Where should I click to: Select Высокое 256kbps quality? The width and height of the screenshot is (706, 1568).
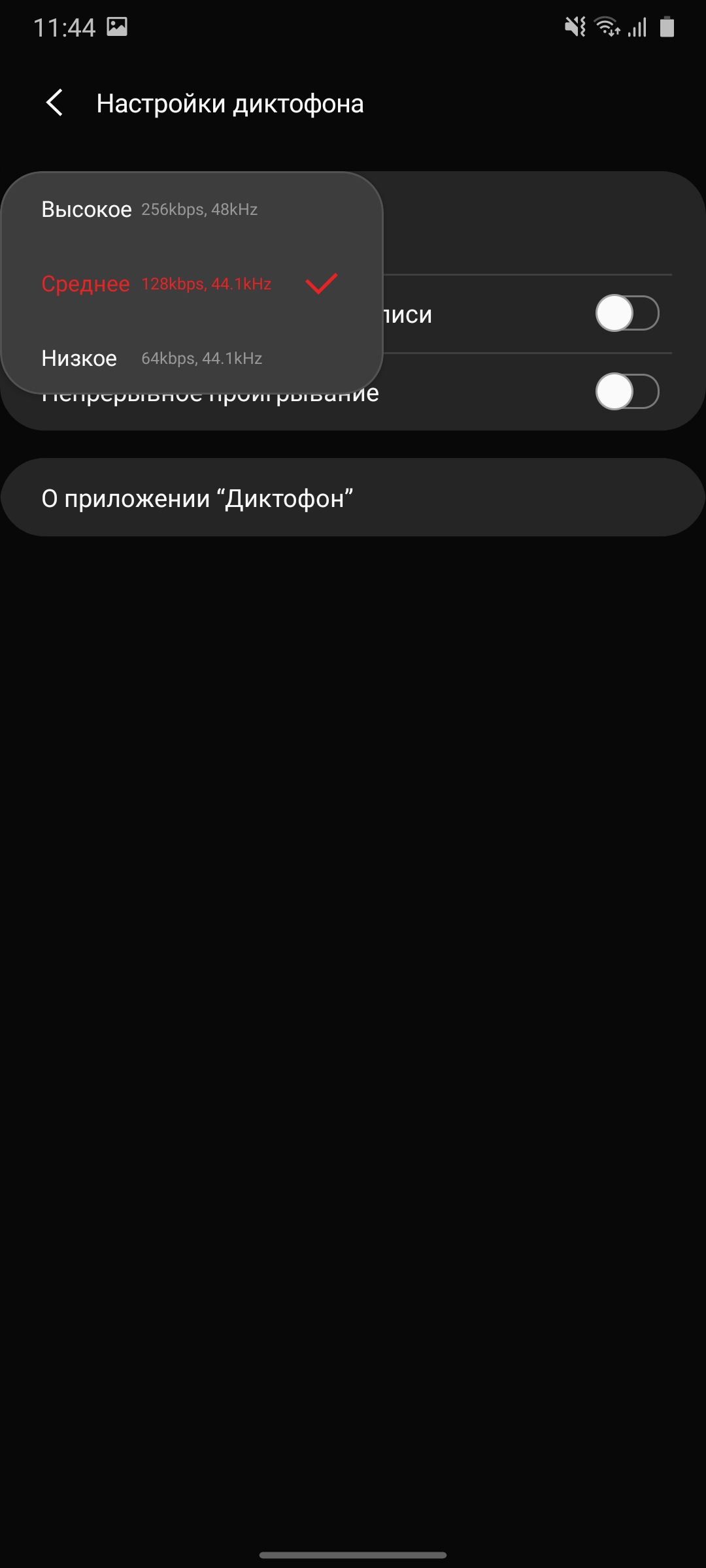click(x=150, y=210)
